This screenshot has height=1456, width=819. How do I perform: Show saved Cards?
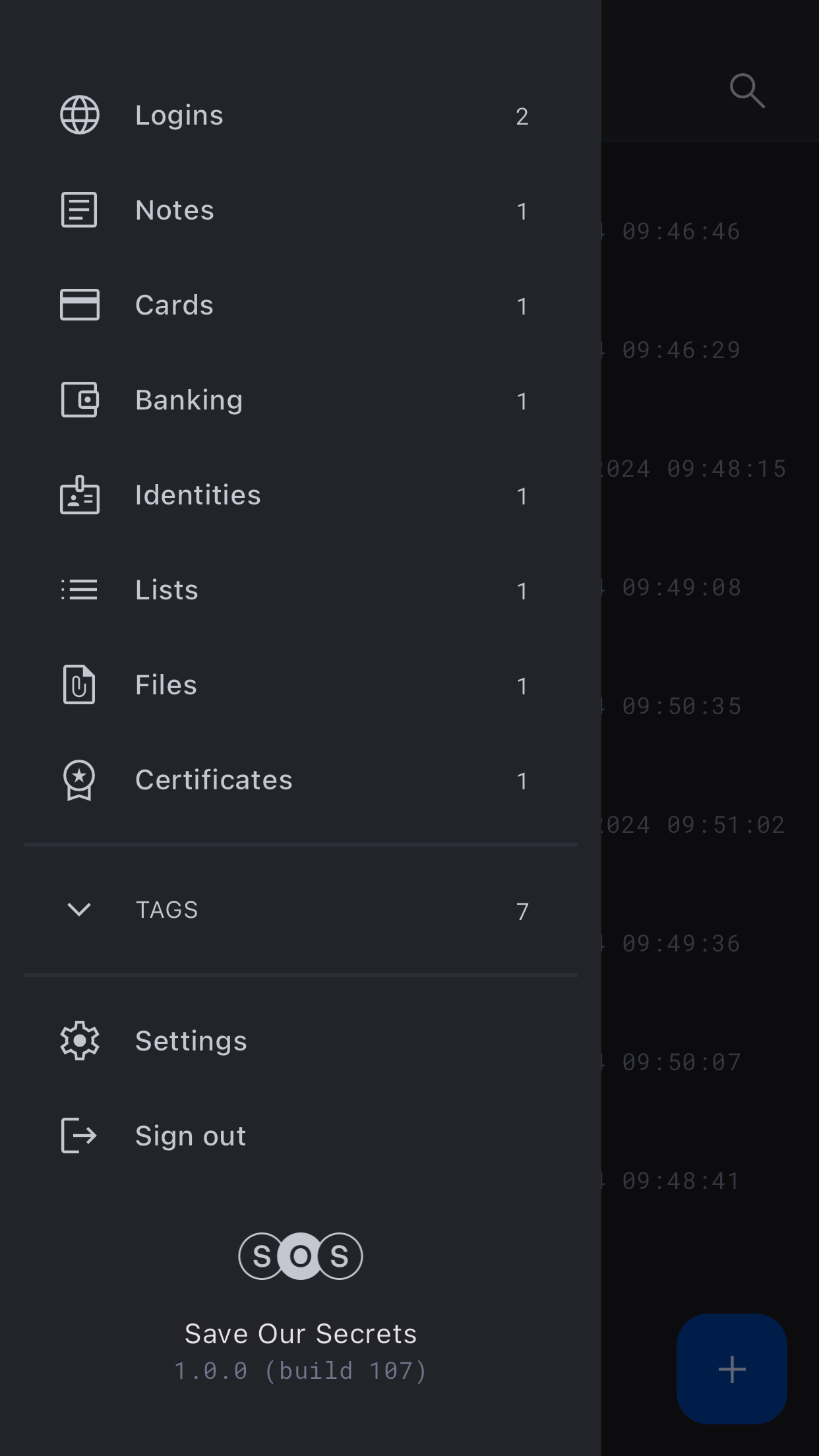pyautogui.click(x=174, y=305)
